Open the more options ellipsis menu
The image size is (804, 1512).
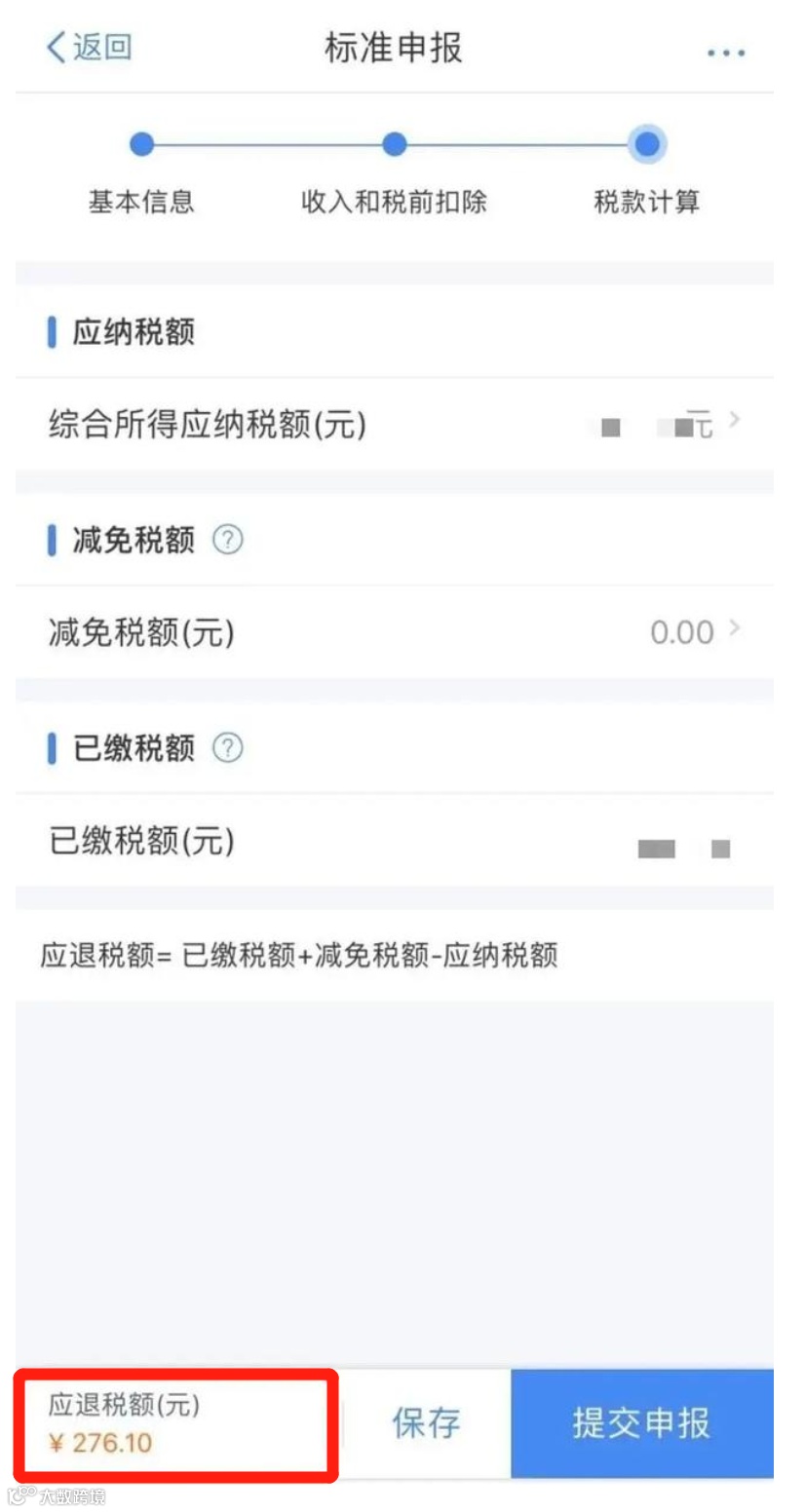pos(725,53)
